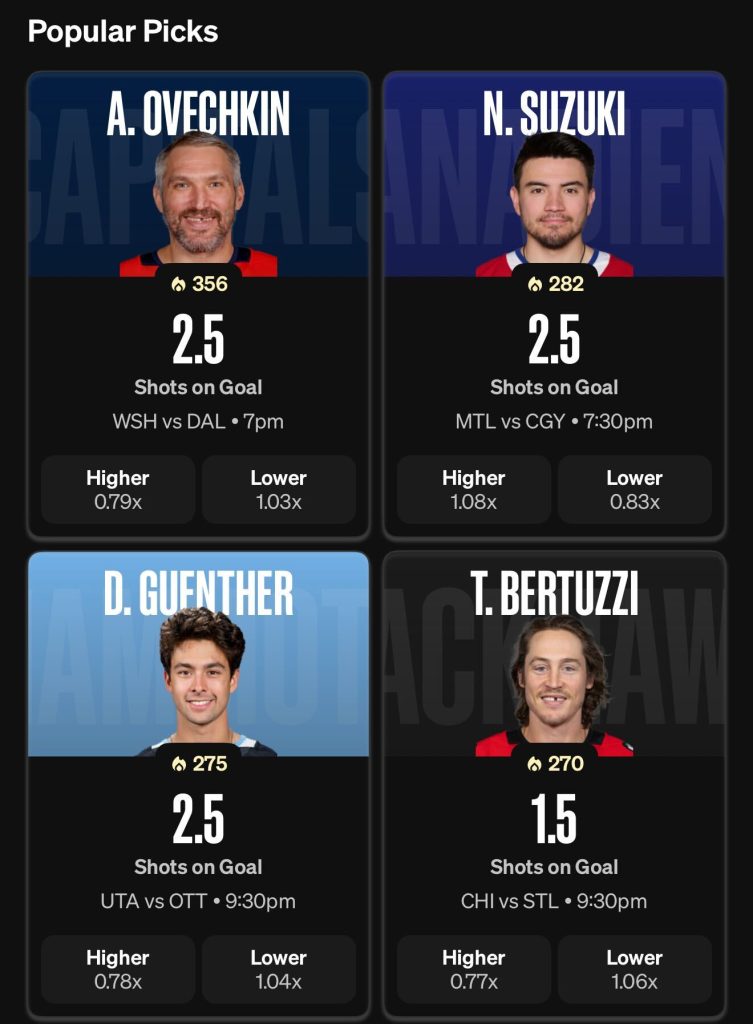Choose Lower for D. Guenther

pyautogui.click(x=278, y=969)
